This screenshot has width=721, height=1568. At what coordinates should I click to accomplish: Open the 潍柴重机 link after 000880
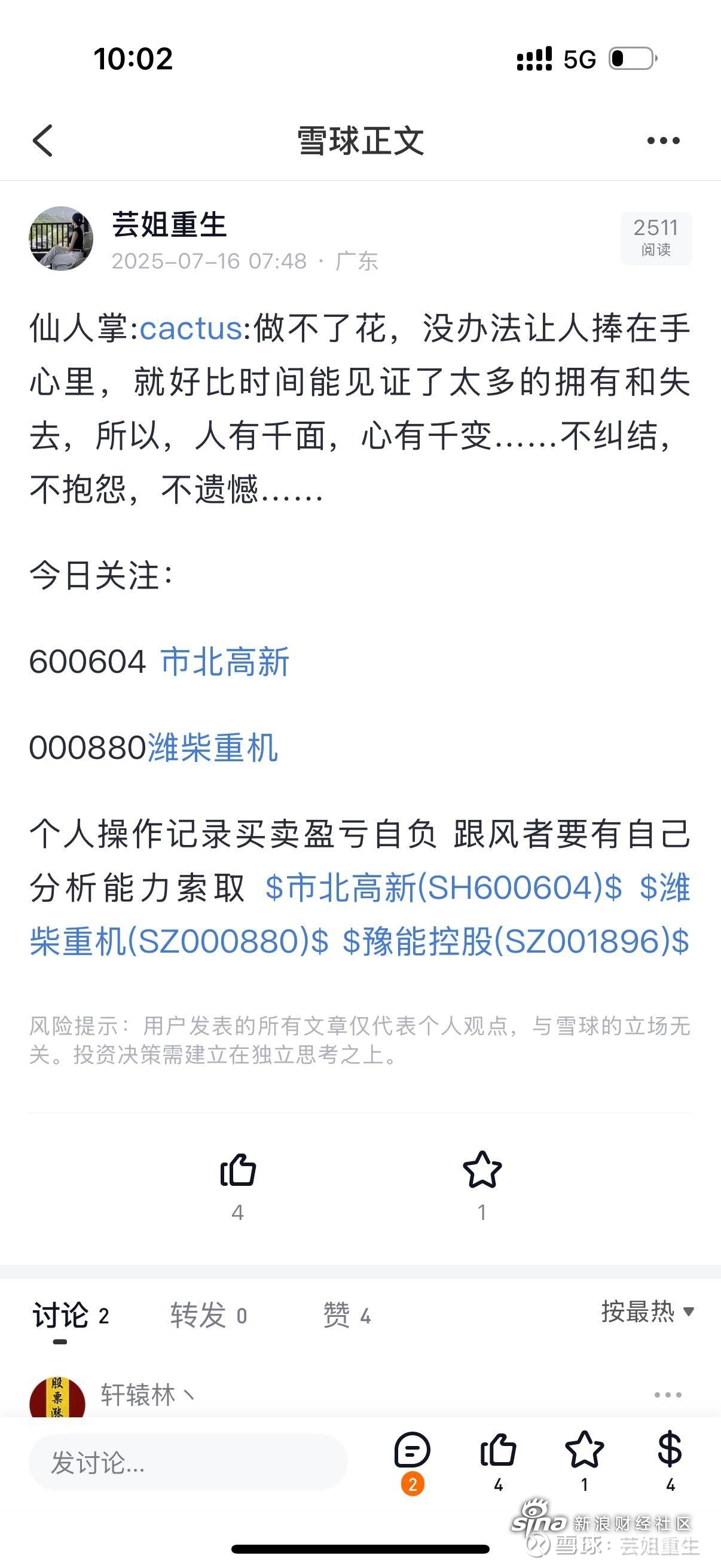coord(213,748)
